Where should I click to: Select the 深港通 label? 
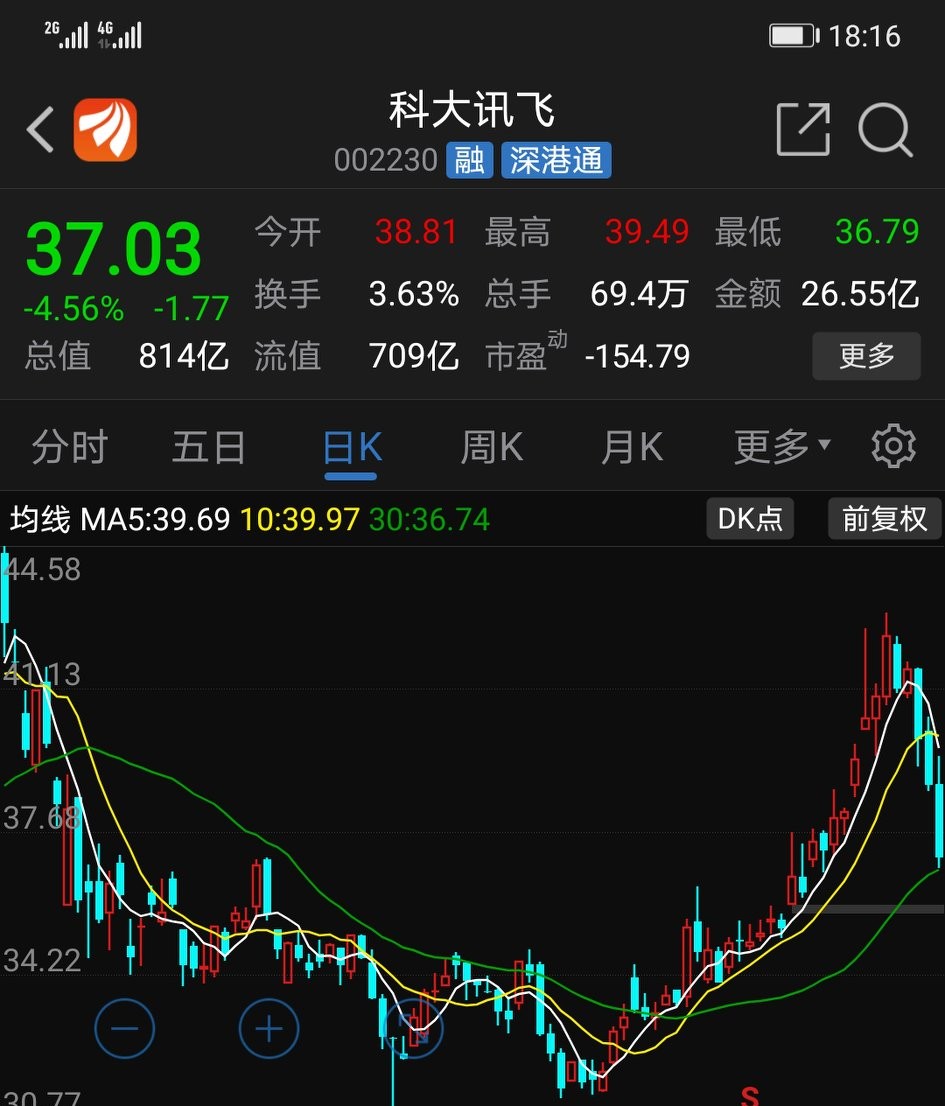coord(557,160)
